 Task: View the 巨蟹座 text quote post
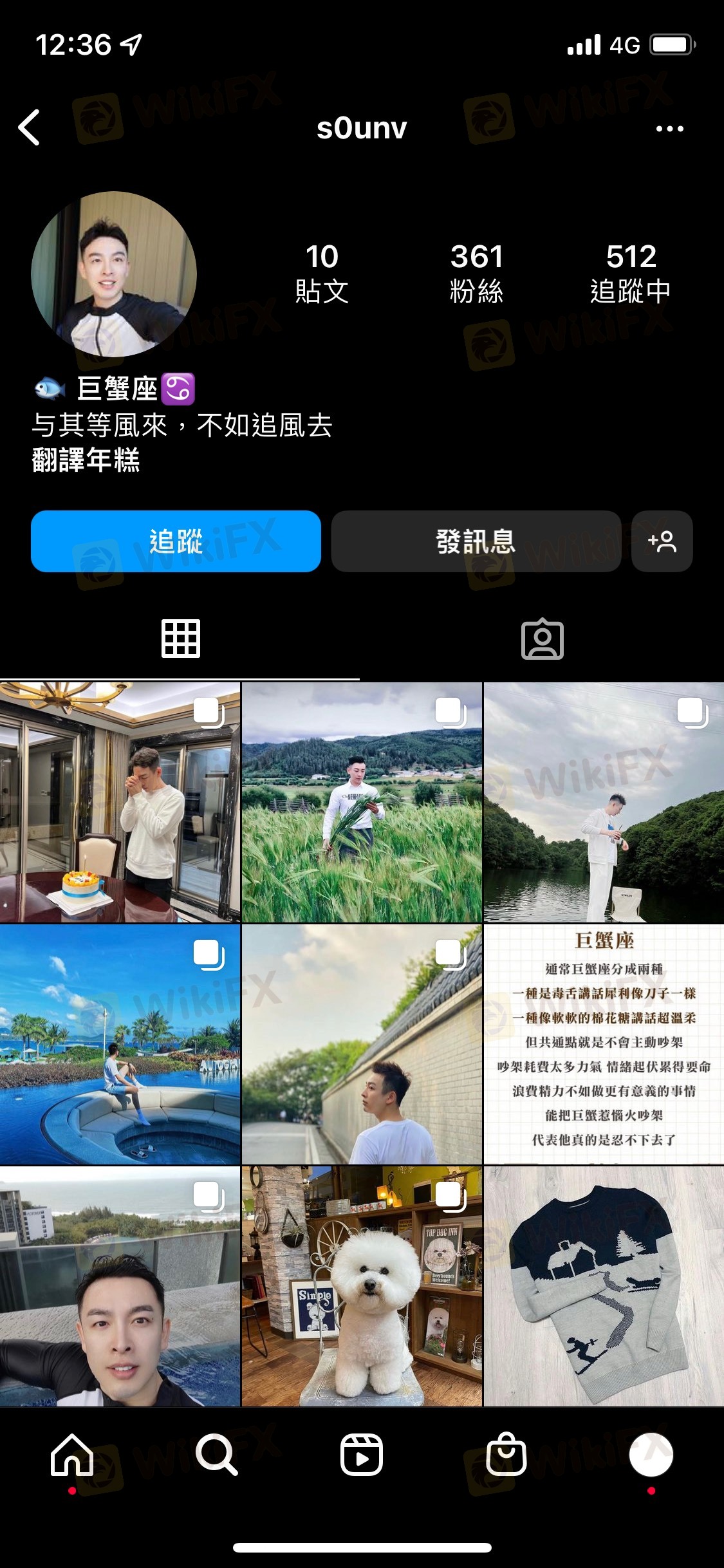tap(603, 1044)
